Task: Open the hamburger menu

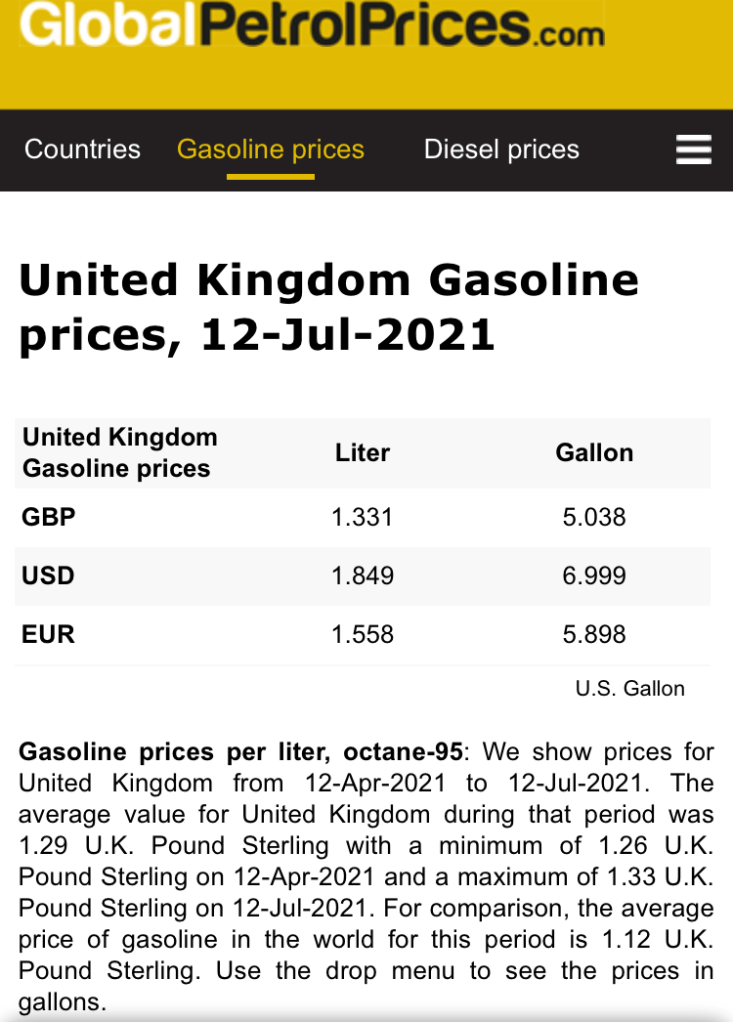Action: coord(693,150)
